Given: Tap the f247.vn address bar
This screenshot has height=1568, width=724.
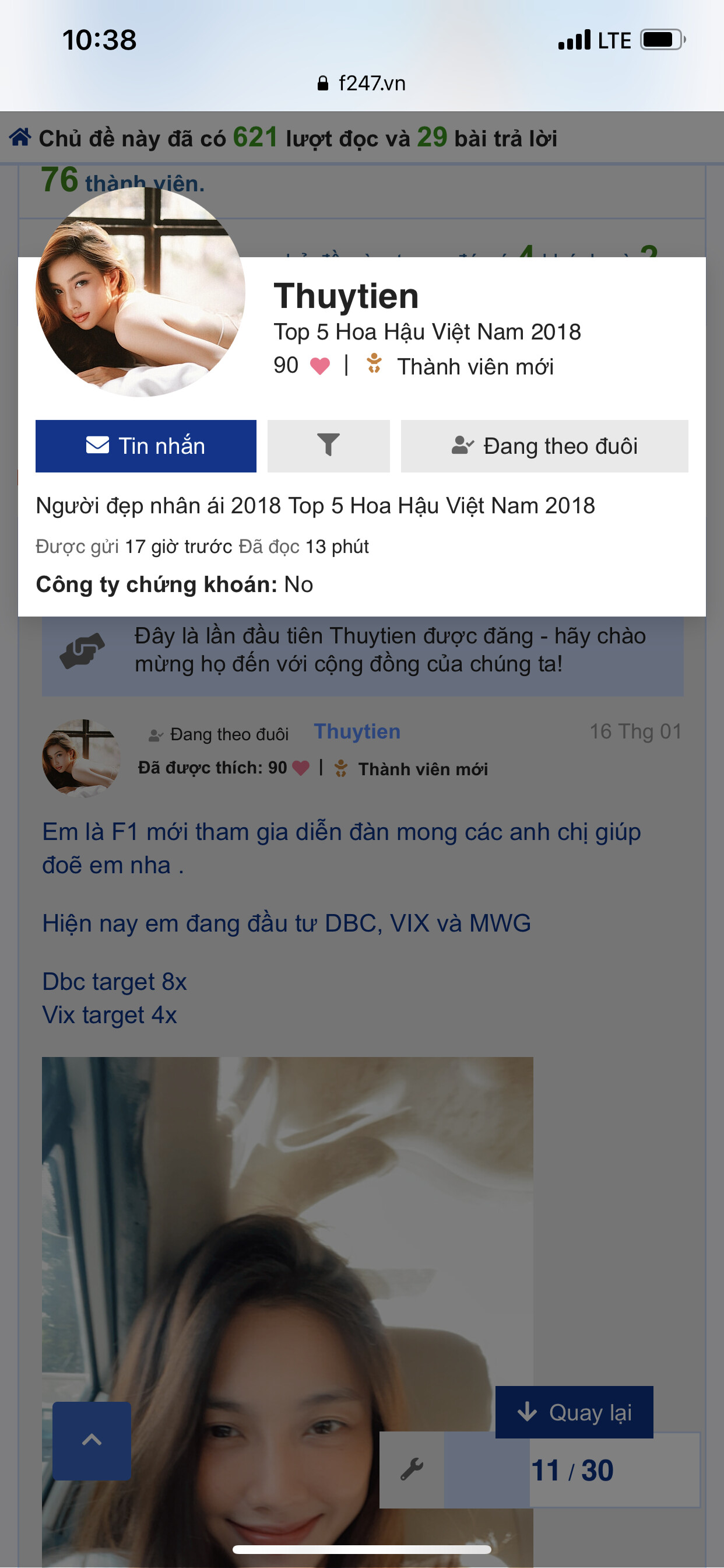Looking at the screenshot, I should pyautogui.click(x=362, y=83).
